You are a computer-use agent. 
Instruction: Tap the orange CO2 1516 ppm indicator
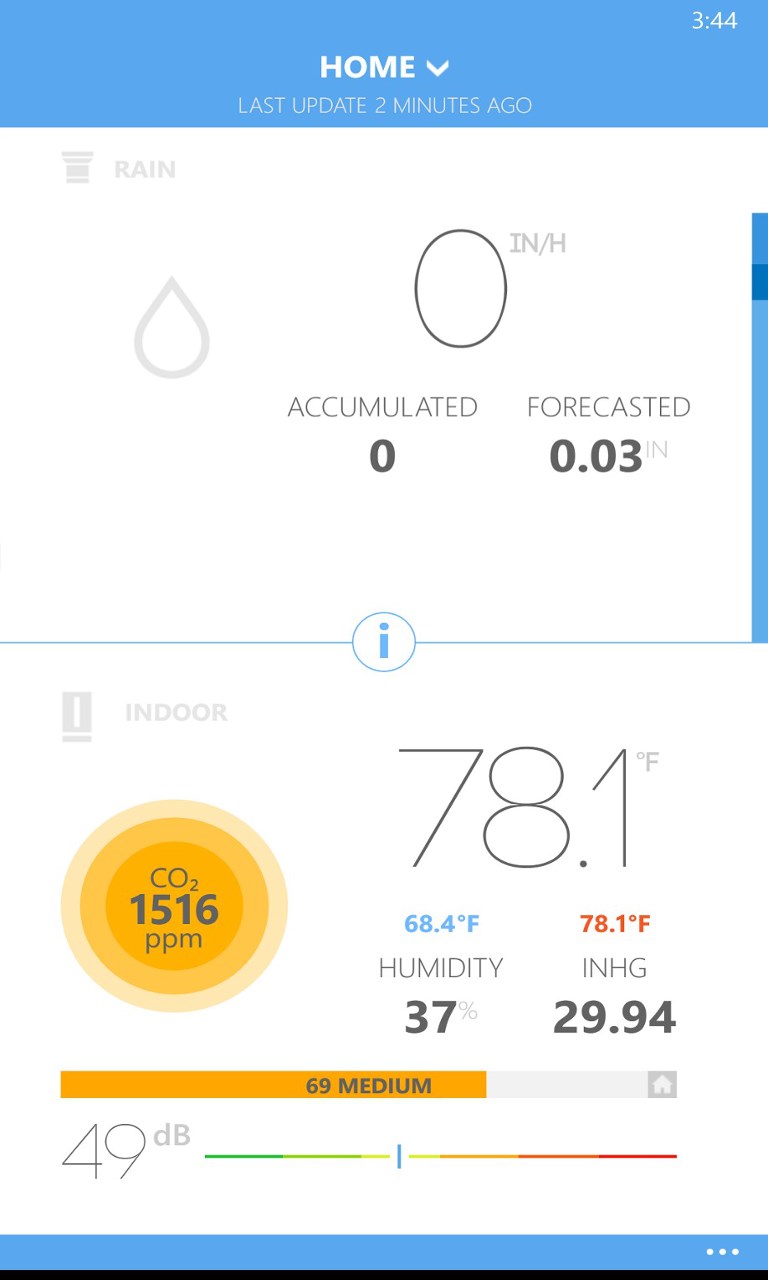tap(175, 905)
